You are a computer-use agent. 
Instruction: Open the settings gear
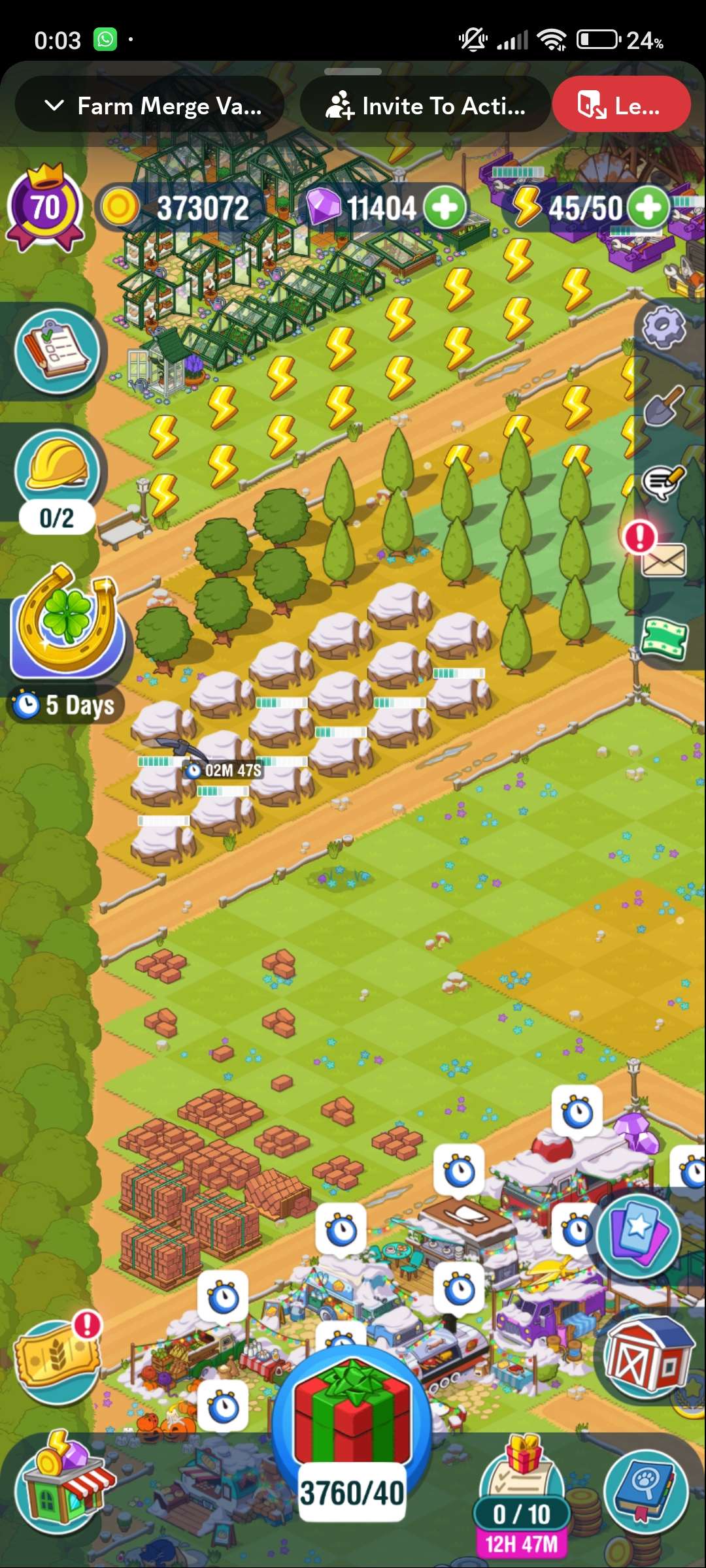[x=664, y=328]
